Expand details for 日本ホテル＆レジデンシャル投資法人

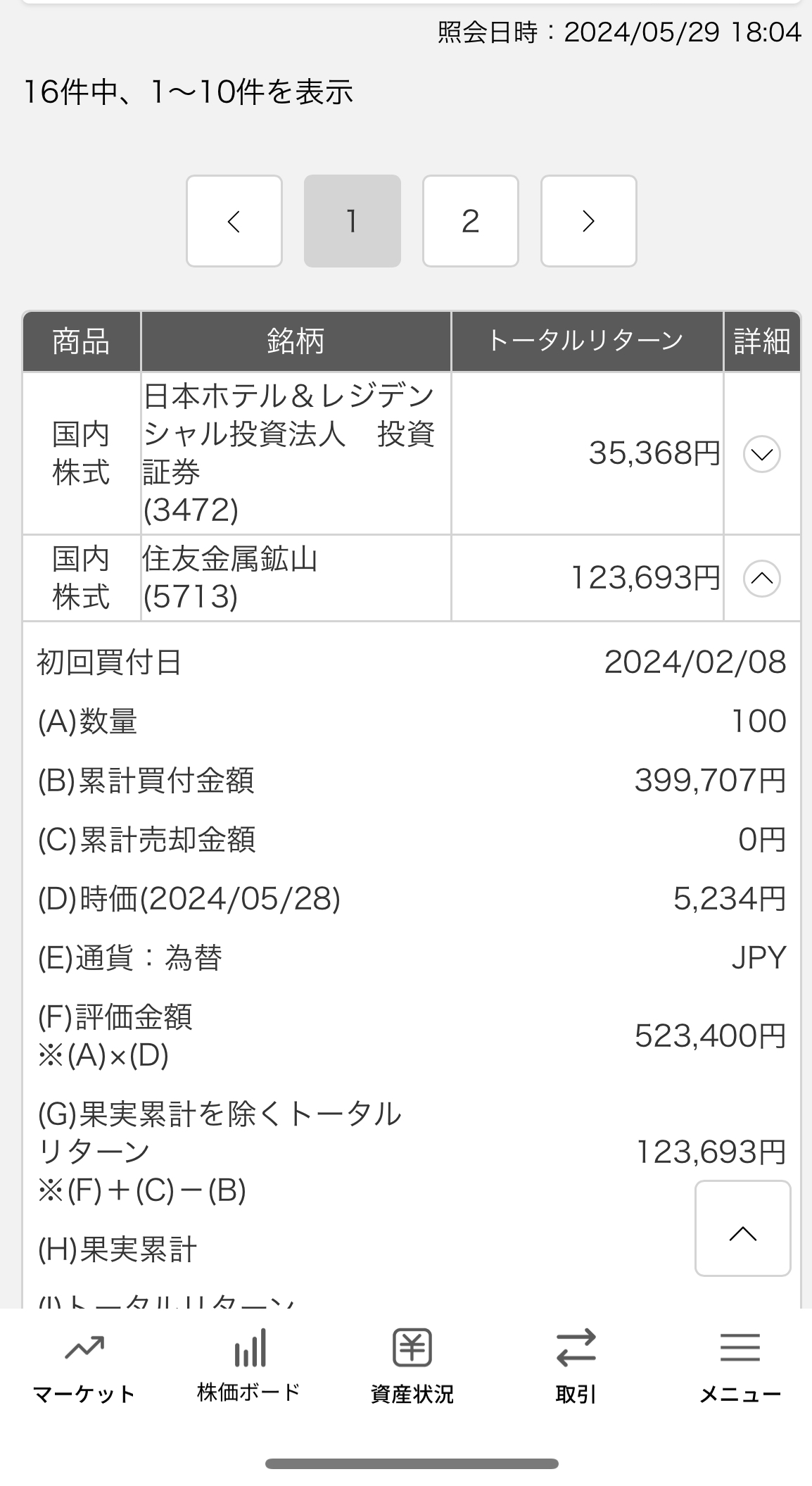[761, 454]
